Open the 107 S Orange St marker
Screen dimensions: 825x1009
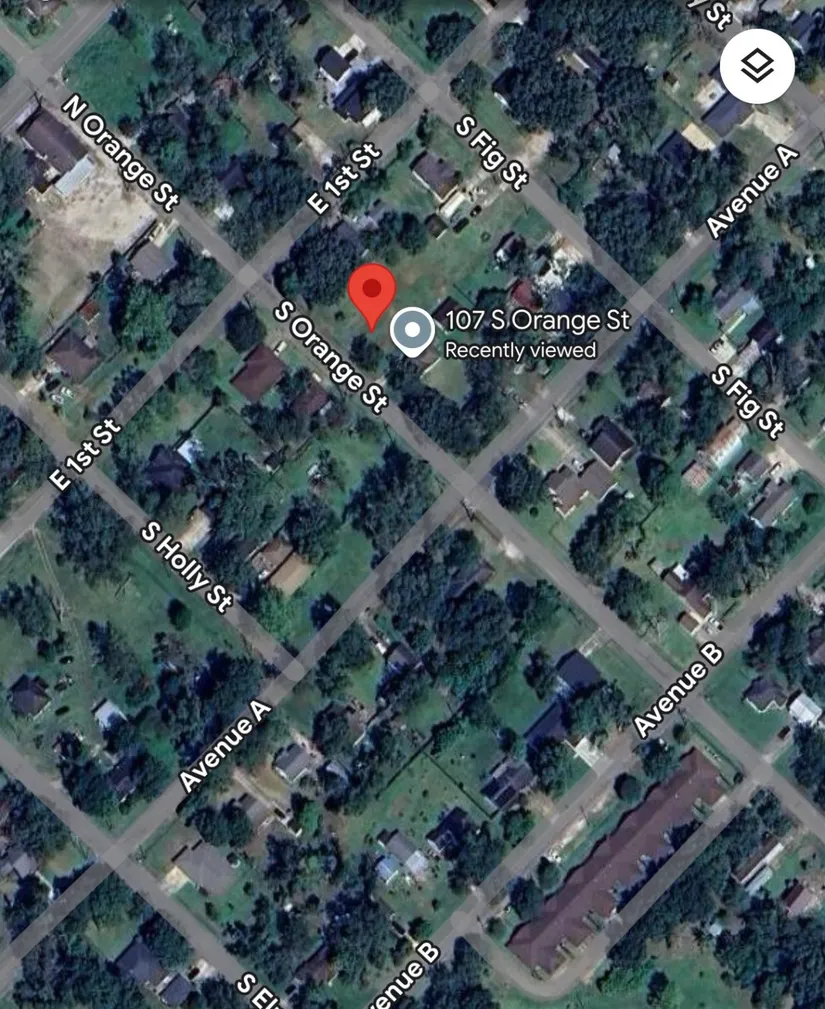(x=411, y=333)
